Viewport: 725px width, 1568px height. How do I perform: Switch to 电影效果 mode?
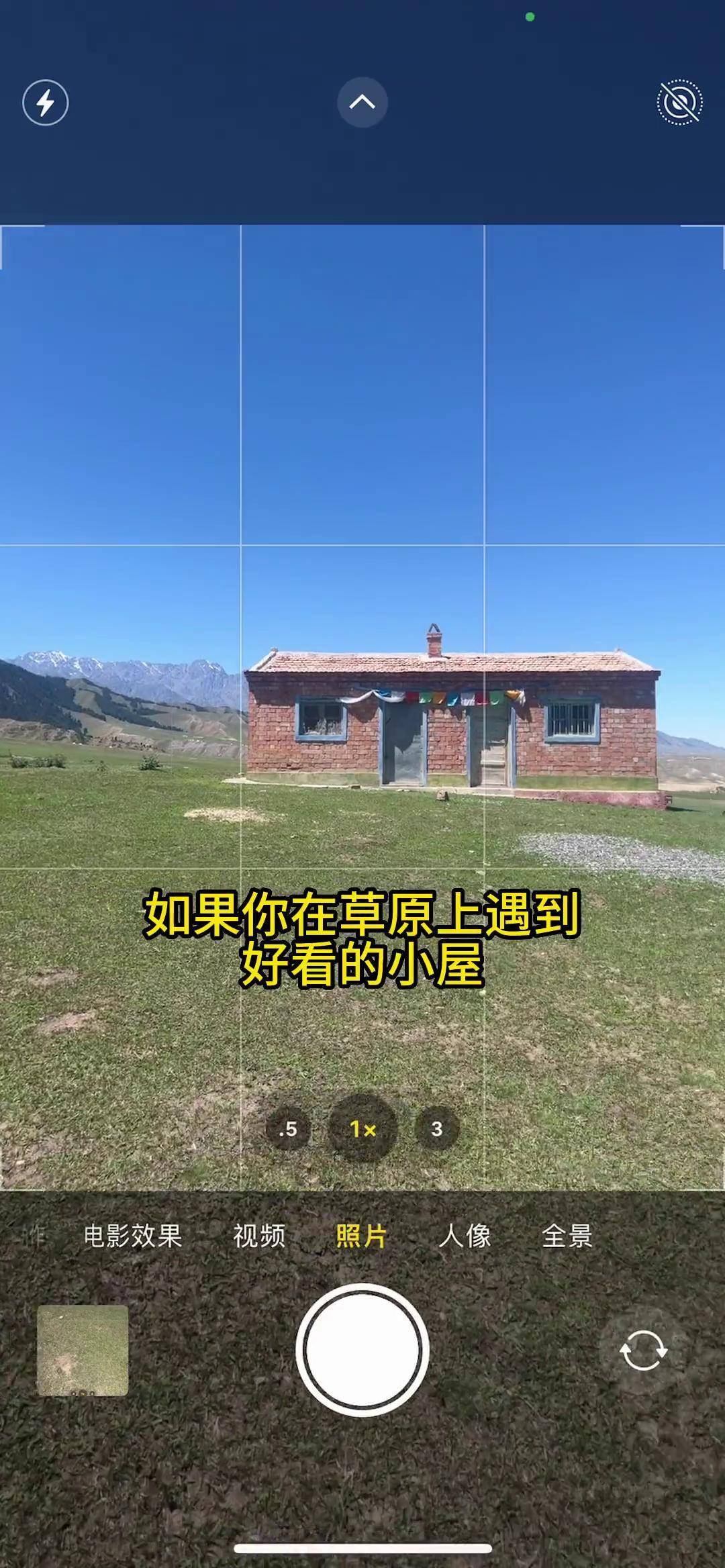133,1236
